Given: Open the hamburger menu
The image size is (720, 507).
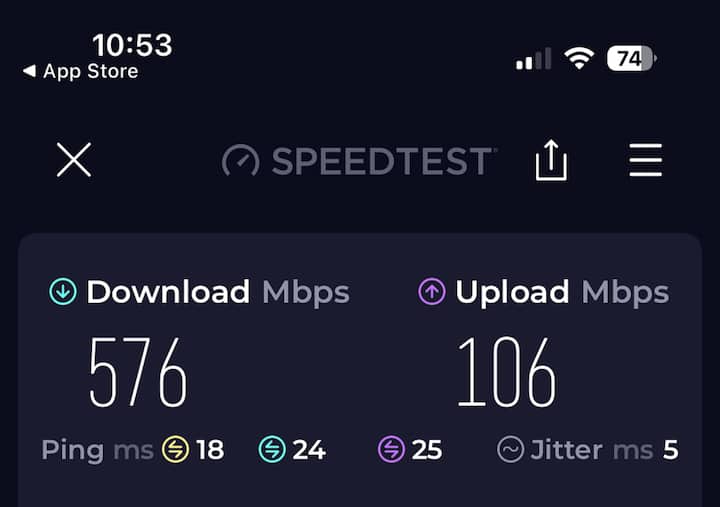Looking at the screenshot, I should [x=646, y=160].
